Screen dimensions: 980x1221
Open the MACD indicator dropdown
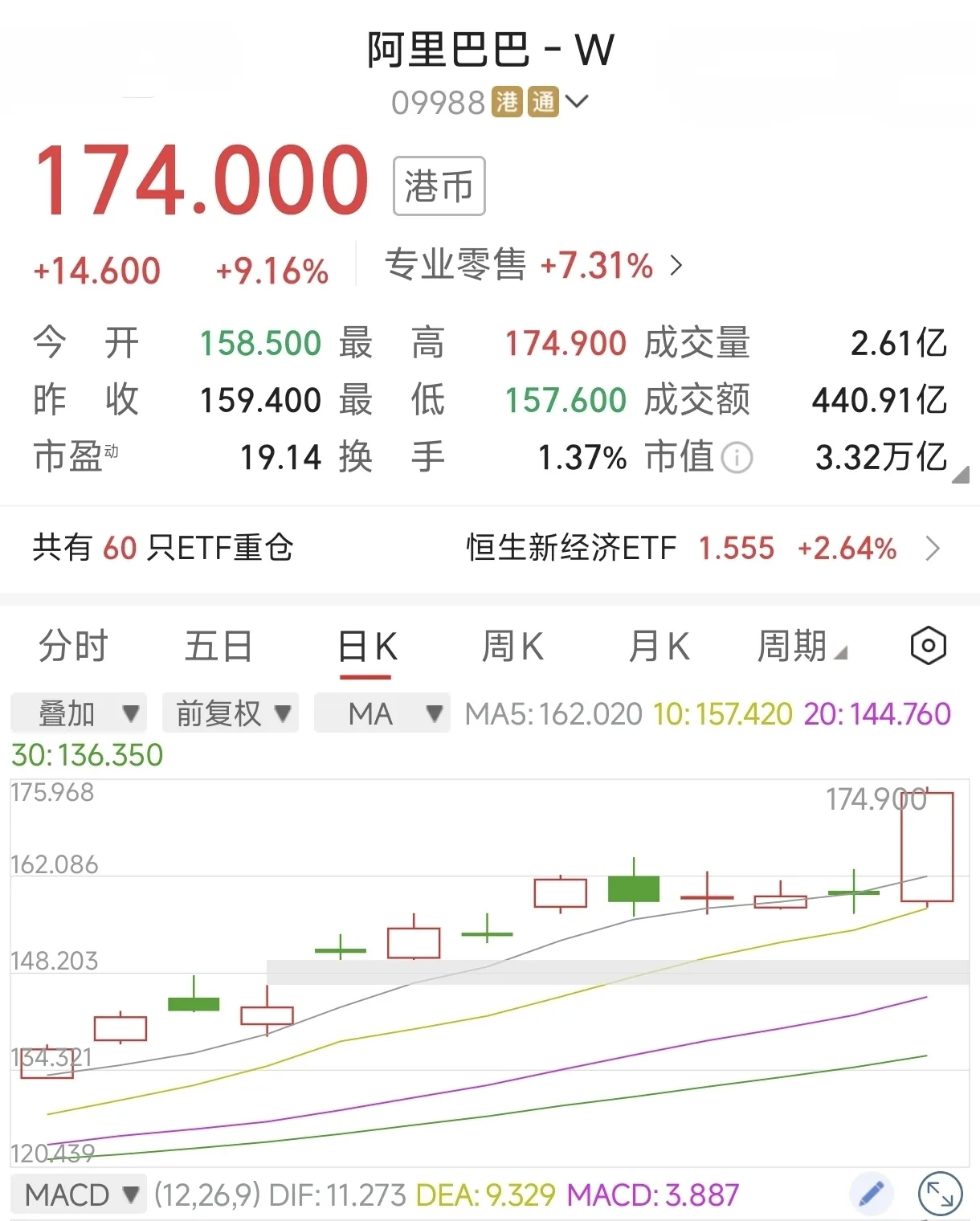pyautogui.click(x=80, y=1194)
